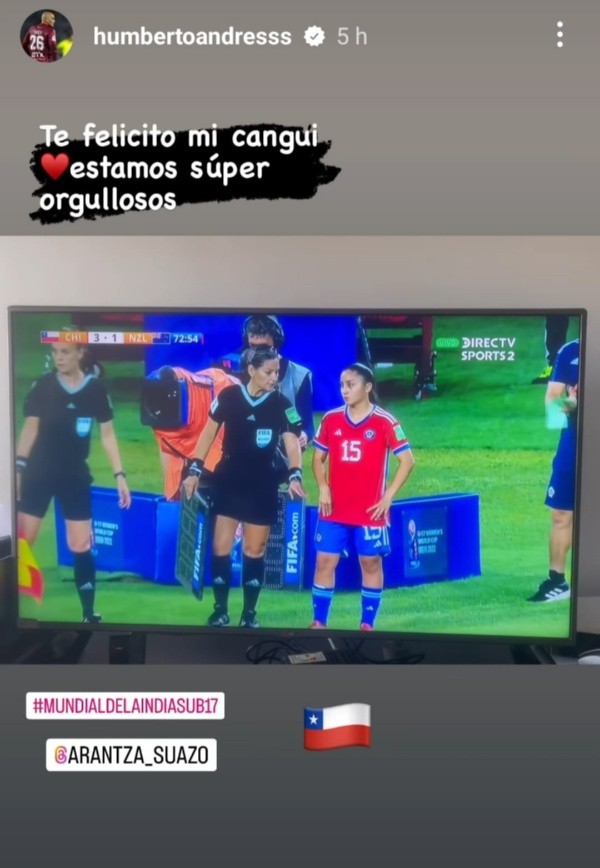Viewport: 600px width, 868px height.
Task: Open humbertoandresss profile picture
Action: tap(46, 36)
